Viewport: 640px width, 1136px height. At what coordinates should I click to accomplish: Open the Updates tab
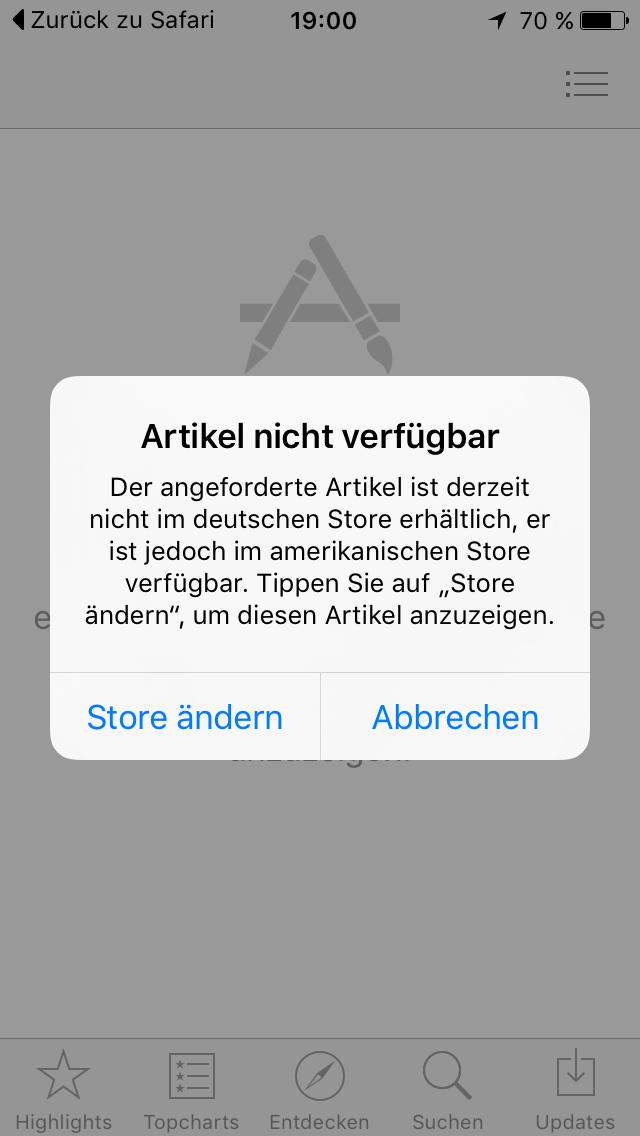(575, 1089)
